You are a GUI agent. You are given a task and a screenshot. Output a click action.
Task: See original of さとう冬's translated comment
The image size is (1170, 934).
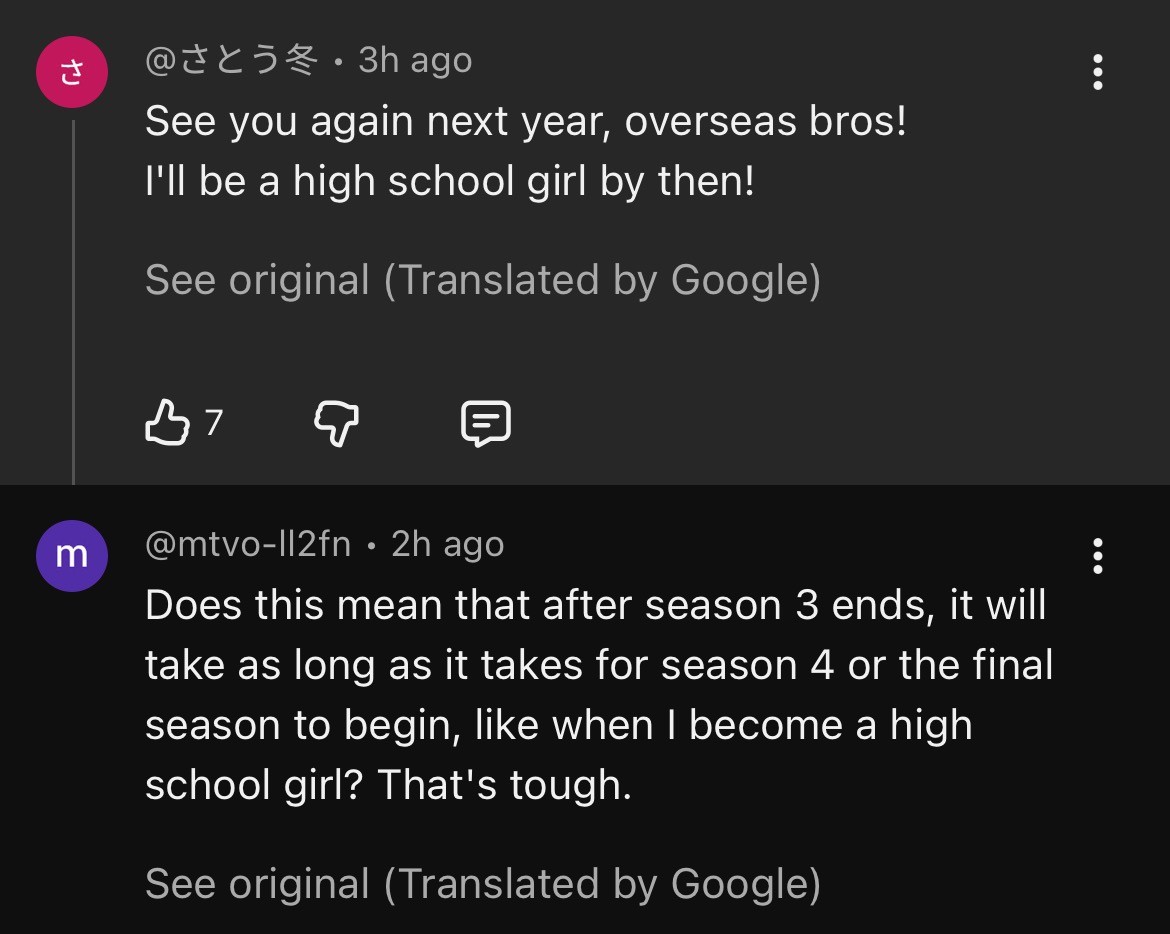click(483, 280)
